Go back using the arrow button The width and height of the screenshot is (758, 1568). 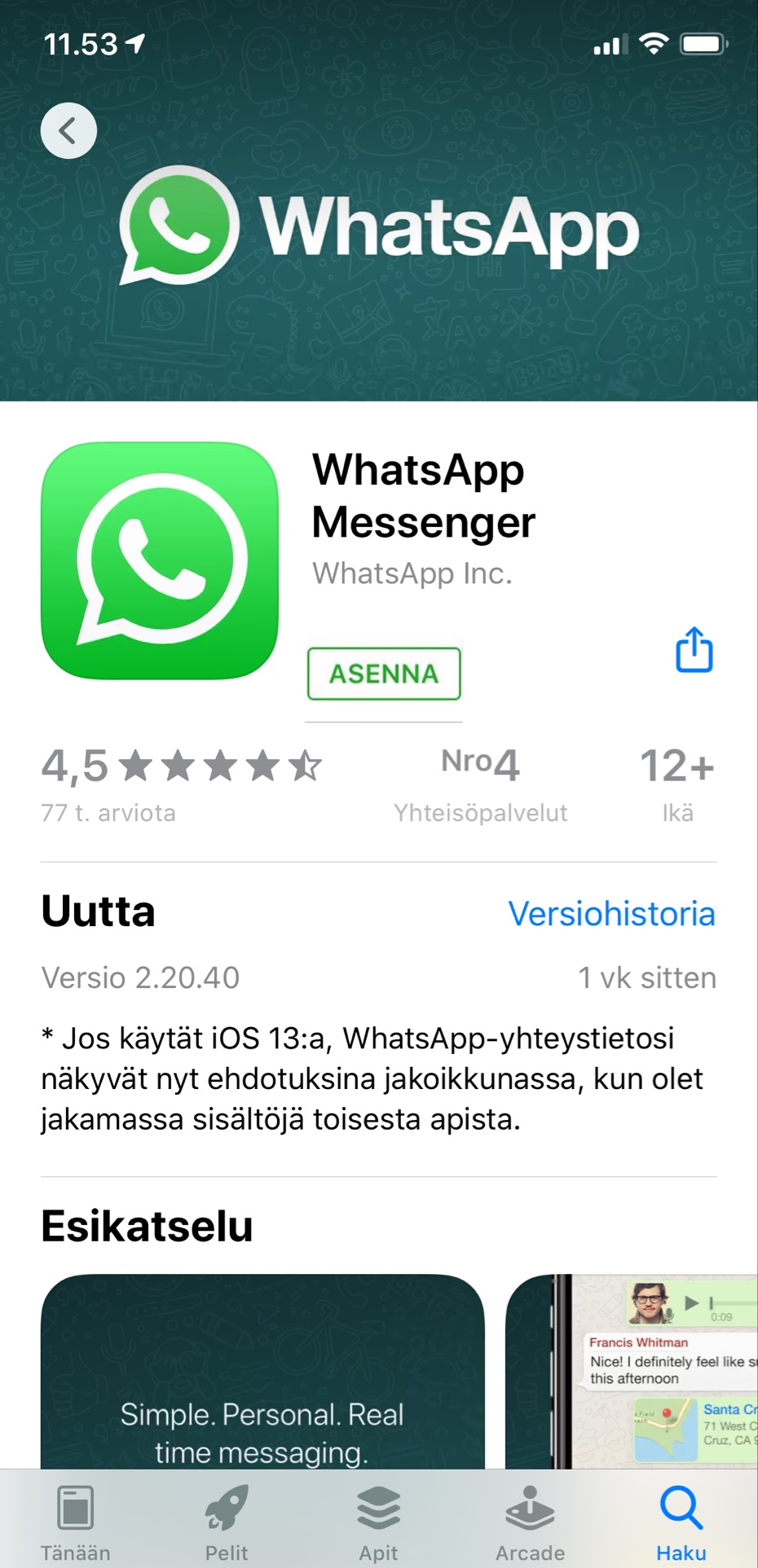(68, 130)
